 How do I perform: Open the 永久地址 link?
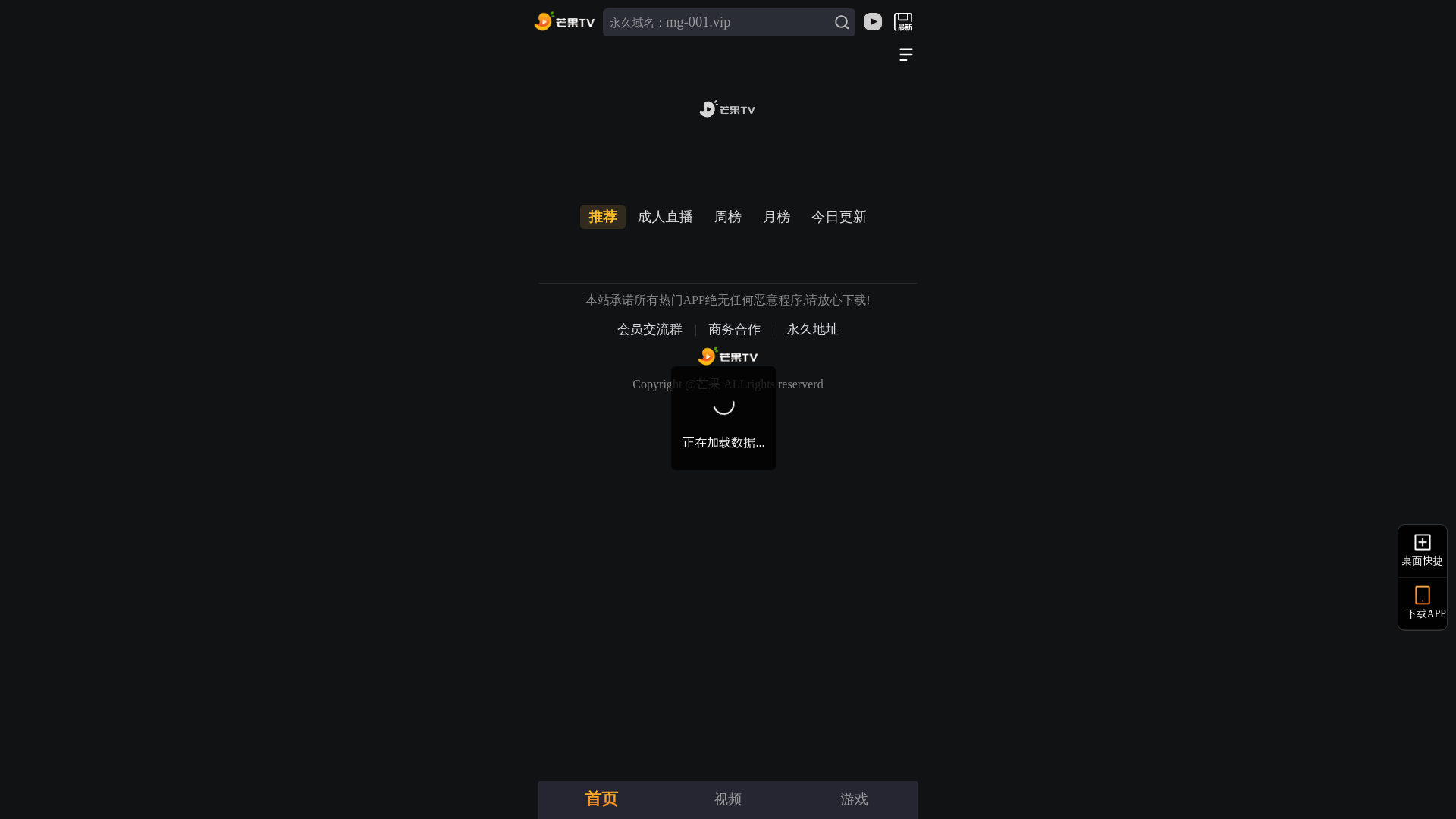[812, 329]
